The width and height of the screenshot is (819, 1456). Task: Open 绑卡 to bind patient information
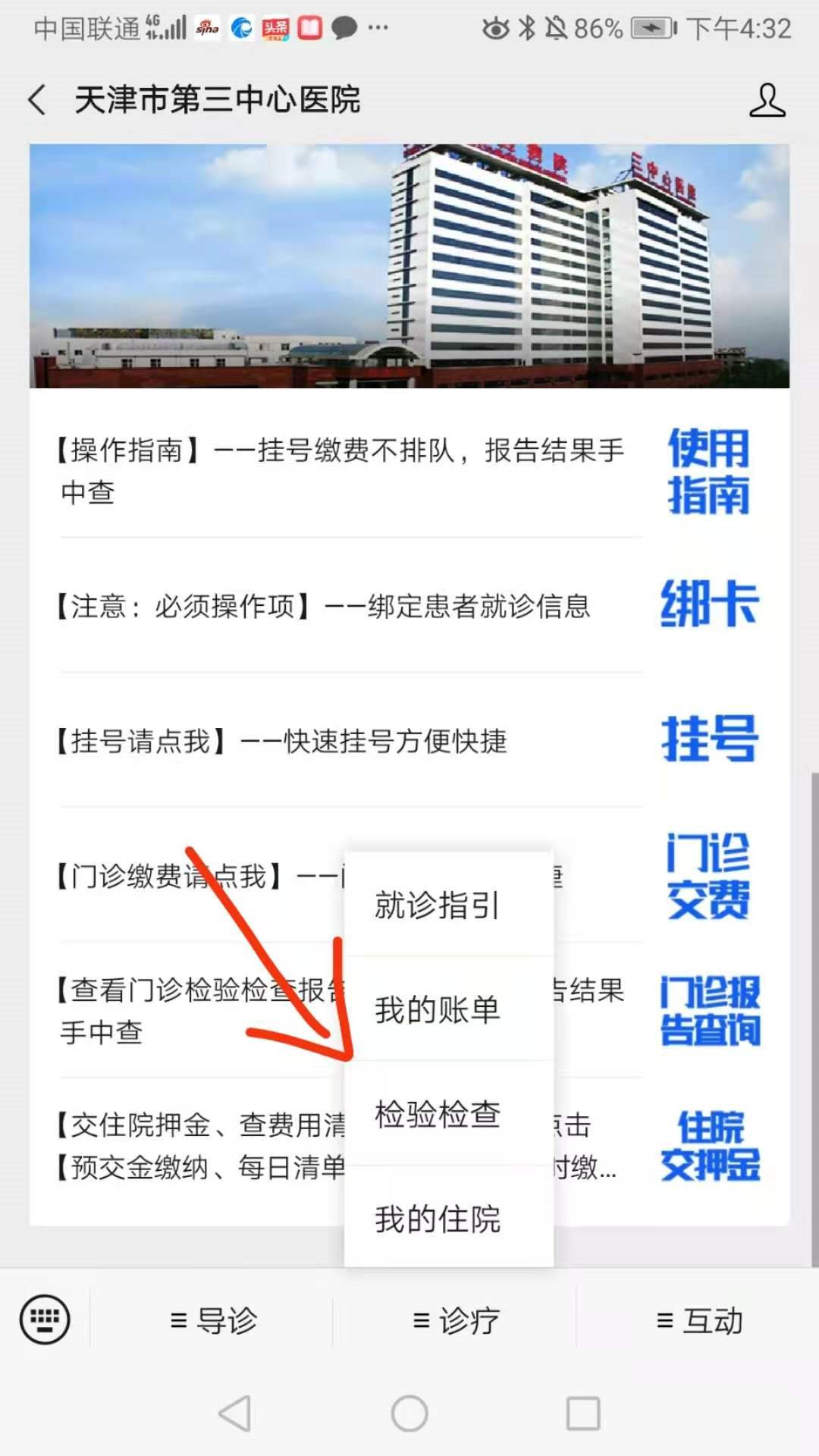pos(708,604)
